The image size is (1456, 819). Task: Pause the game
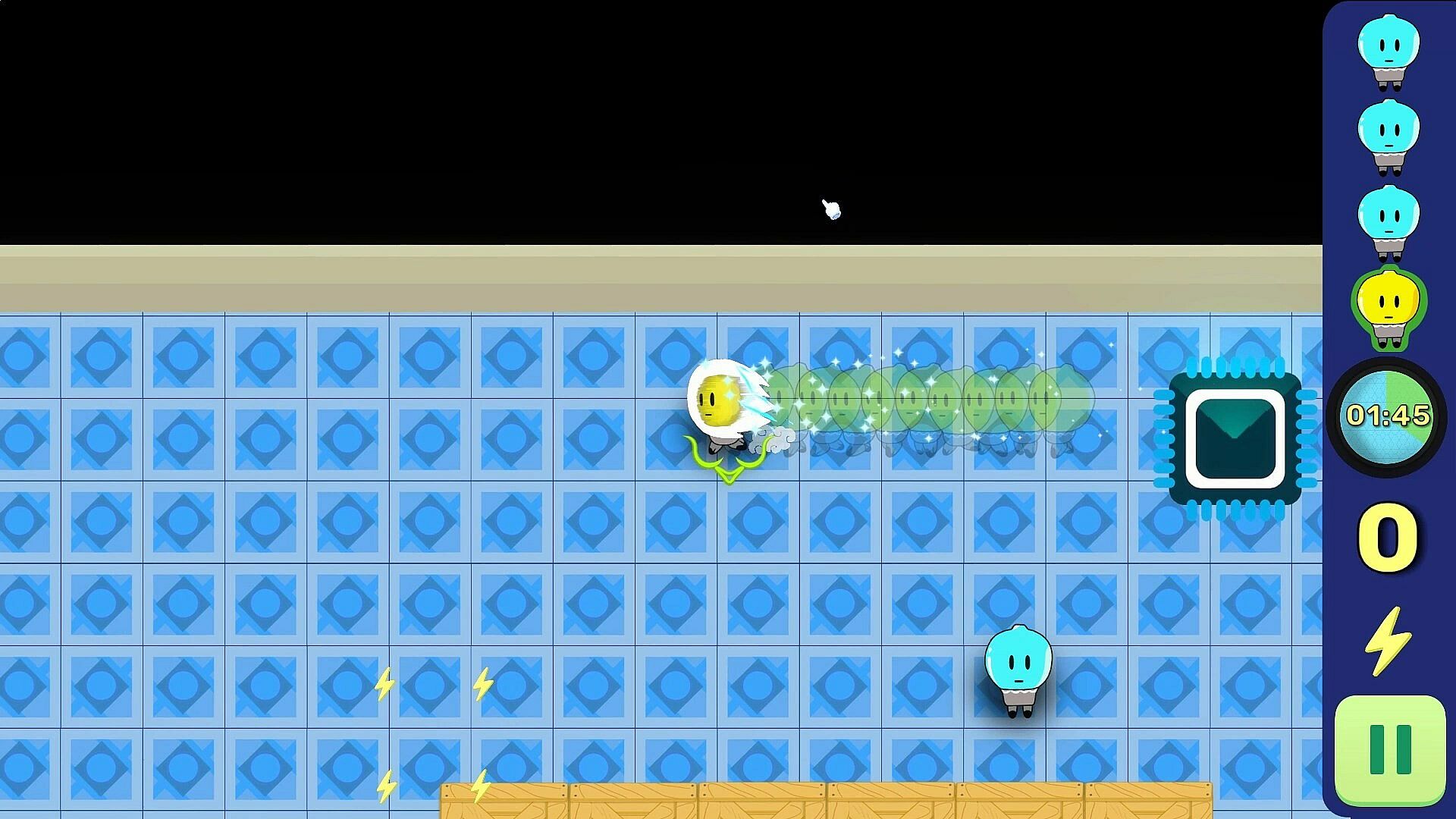[x=1390, y=749]
